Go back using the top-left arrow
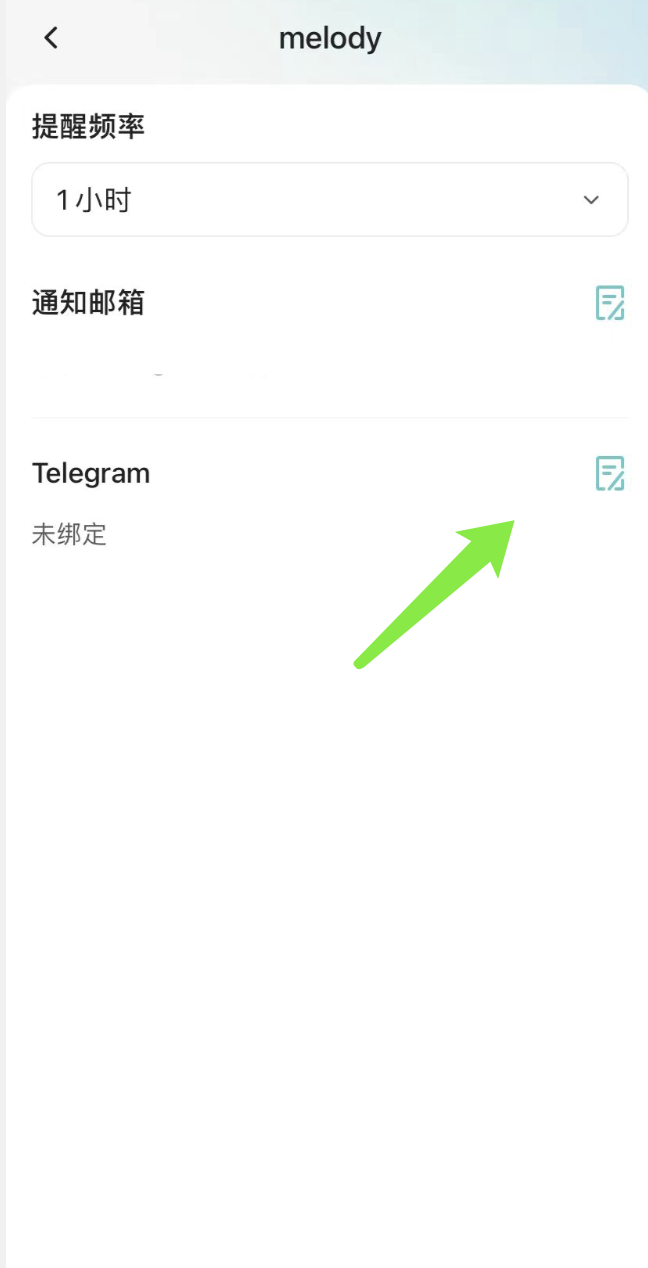The image size is (648, 1268). point(51,38)
